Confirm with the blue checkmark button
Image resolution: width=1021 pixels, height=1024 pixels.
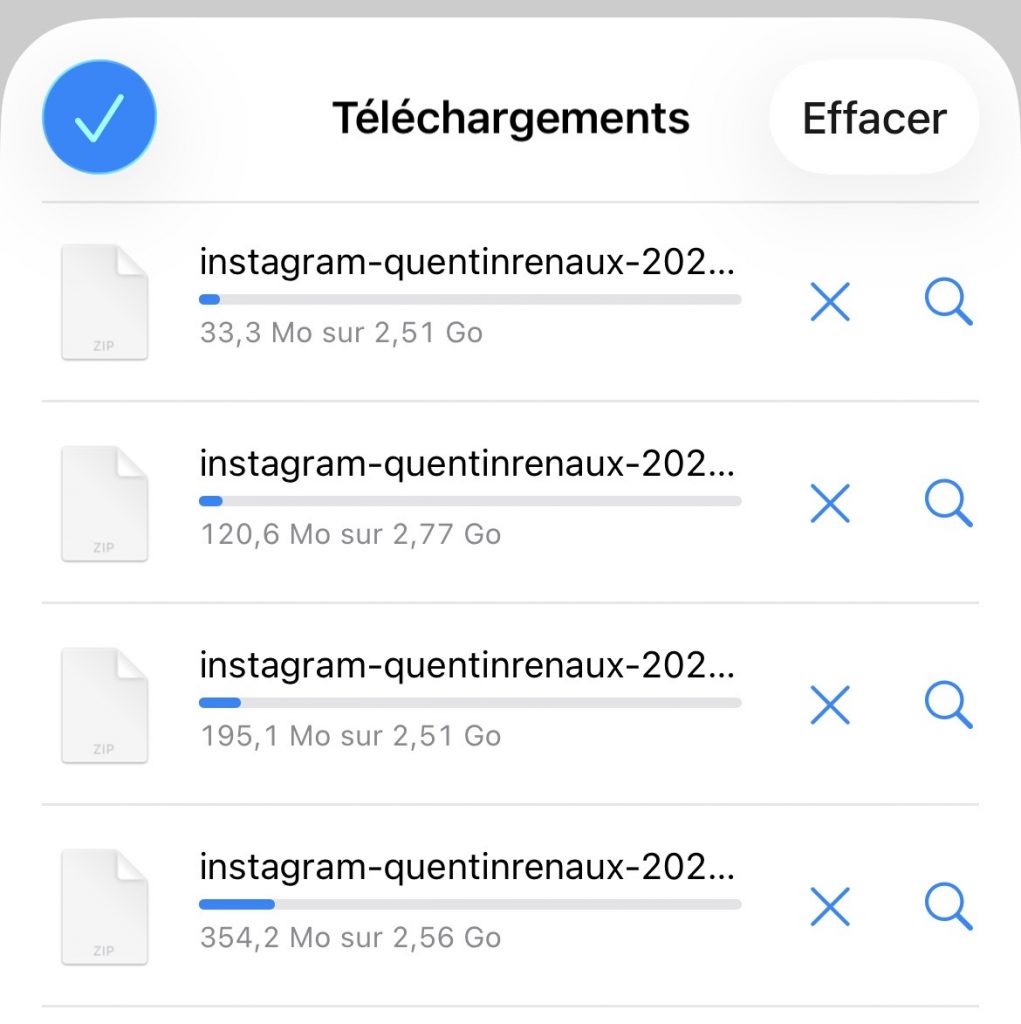coord(99,117)
